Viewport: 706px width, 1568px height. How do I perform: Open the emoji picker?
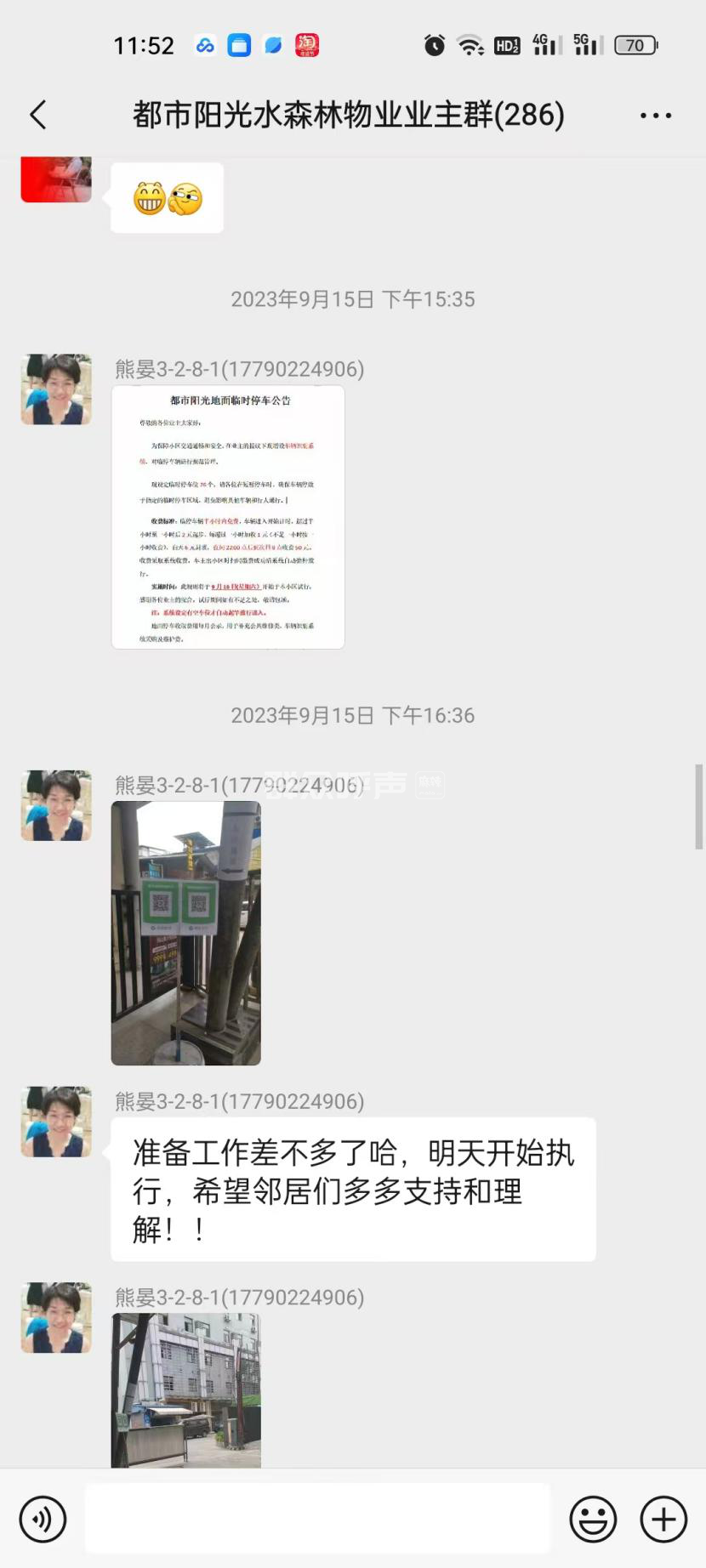[593, 1519]
